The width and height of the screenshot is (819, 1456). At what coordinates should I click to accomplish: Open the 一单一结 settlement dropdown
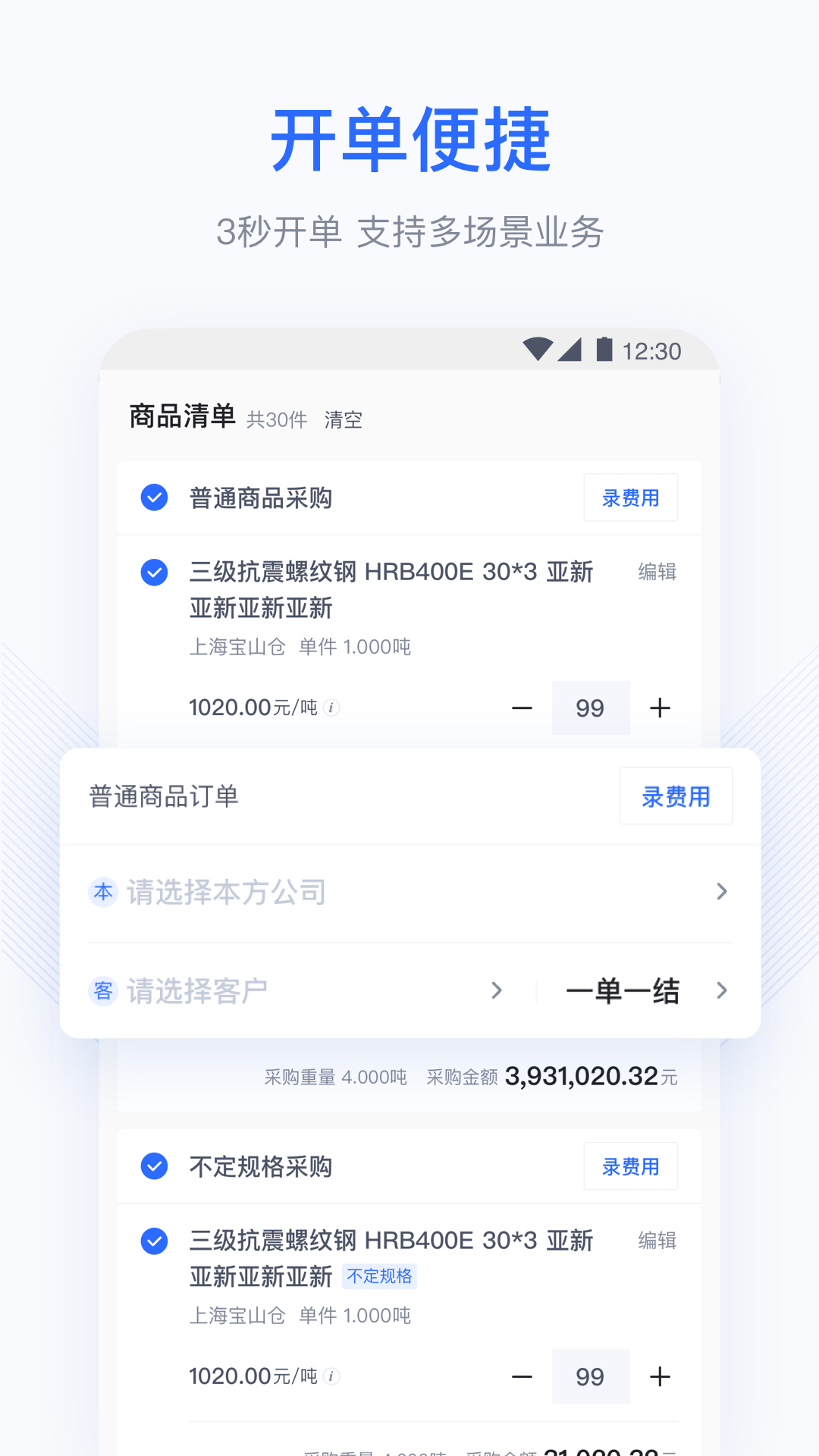(721, 991)
